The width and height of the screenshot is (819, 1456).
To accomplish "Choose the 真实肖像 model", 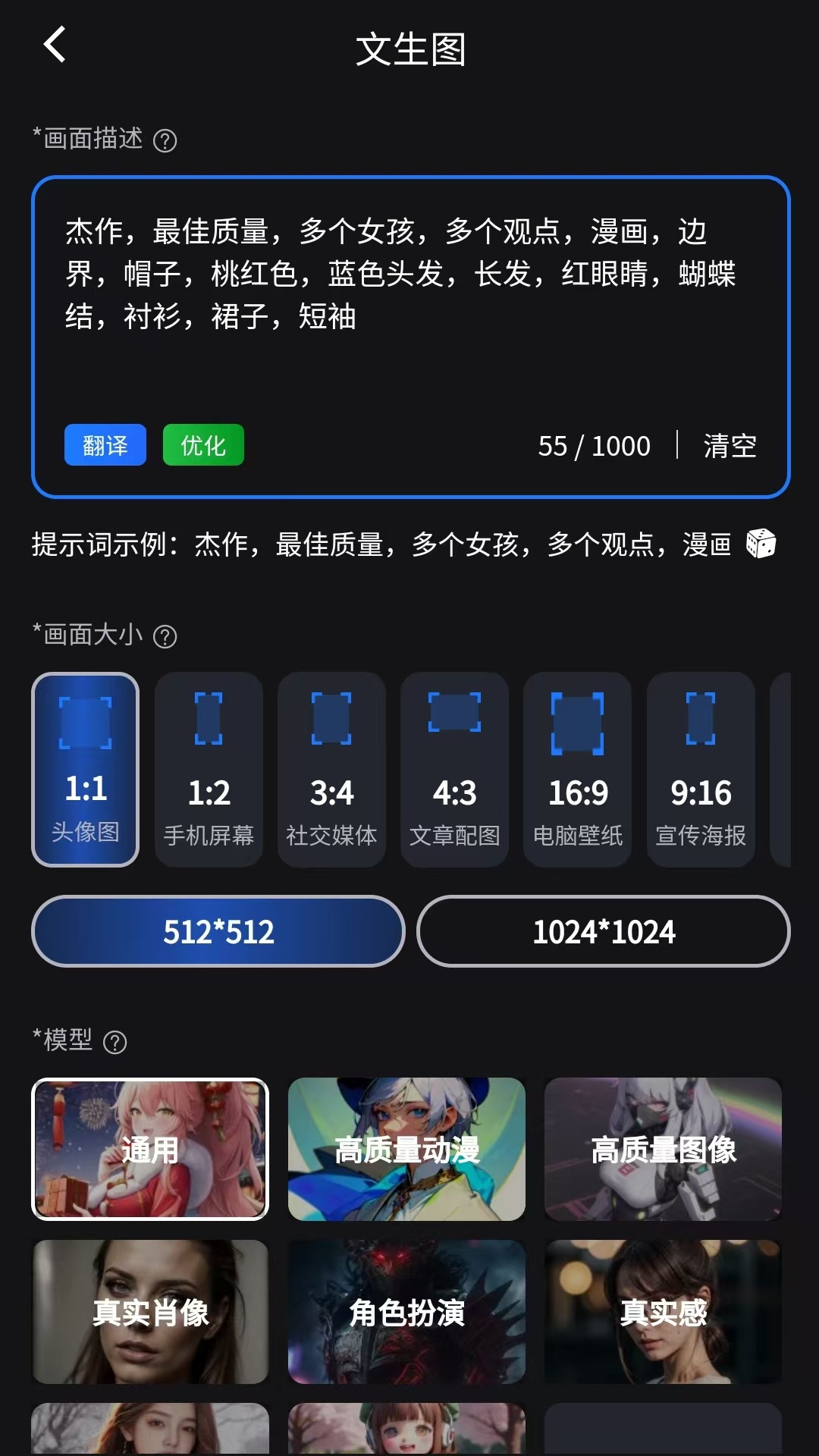I will coord(150,1312).
